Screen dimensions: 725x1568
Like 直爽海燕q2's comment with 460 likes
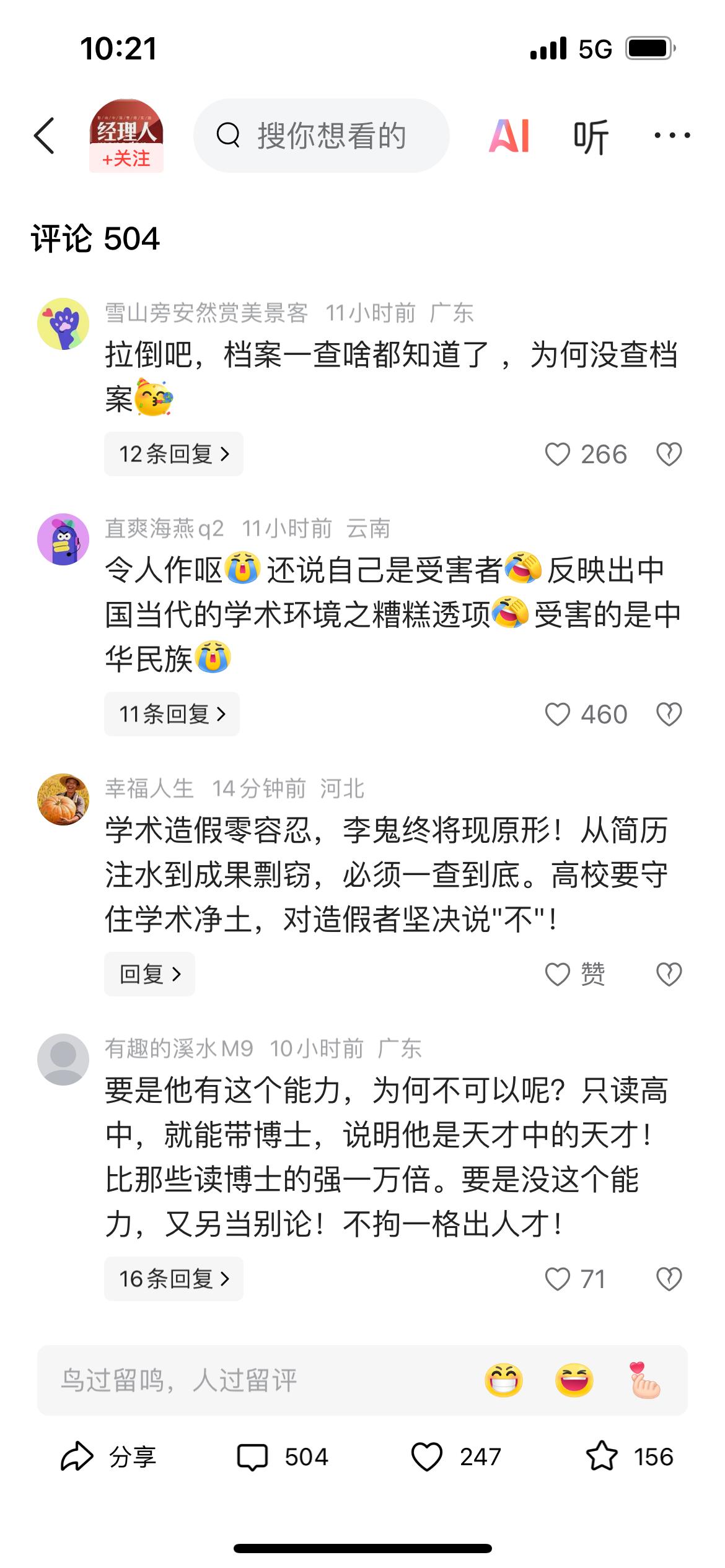click(x=557, y=714)
